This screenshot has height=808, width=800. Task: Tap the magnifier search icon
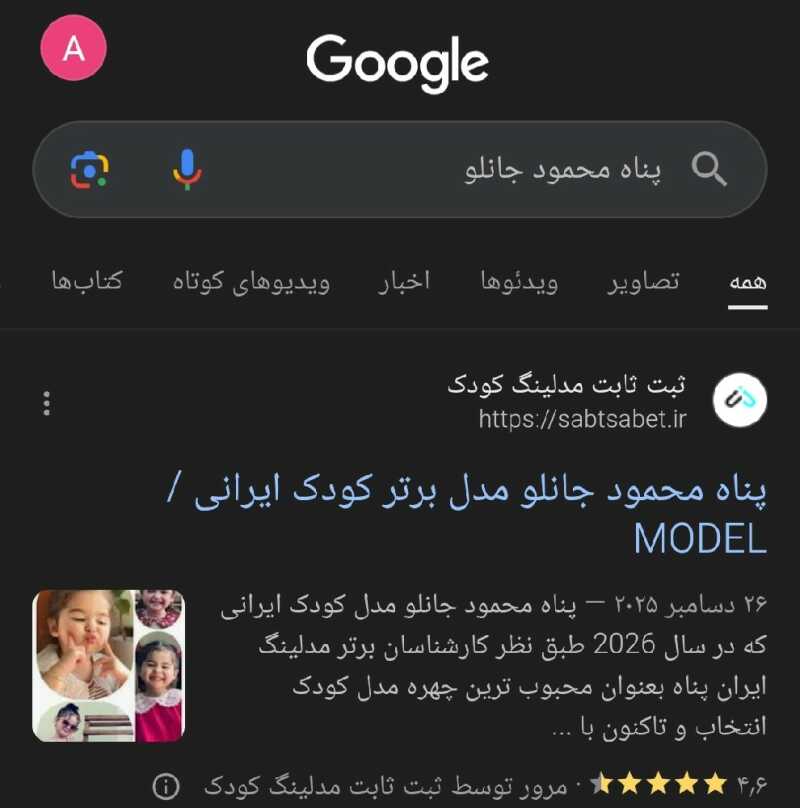[x=709, y=170]
